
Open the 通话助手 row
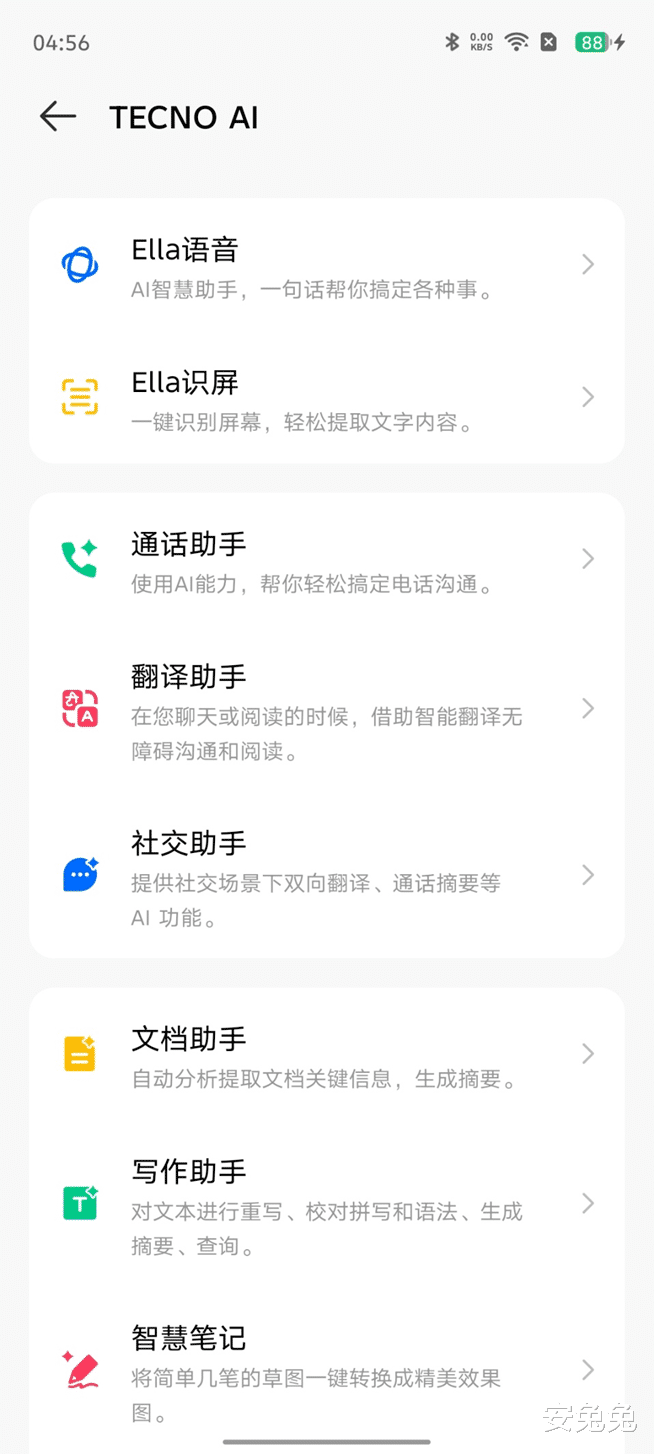(326, 560)
